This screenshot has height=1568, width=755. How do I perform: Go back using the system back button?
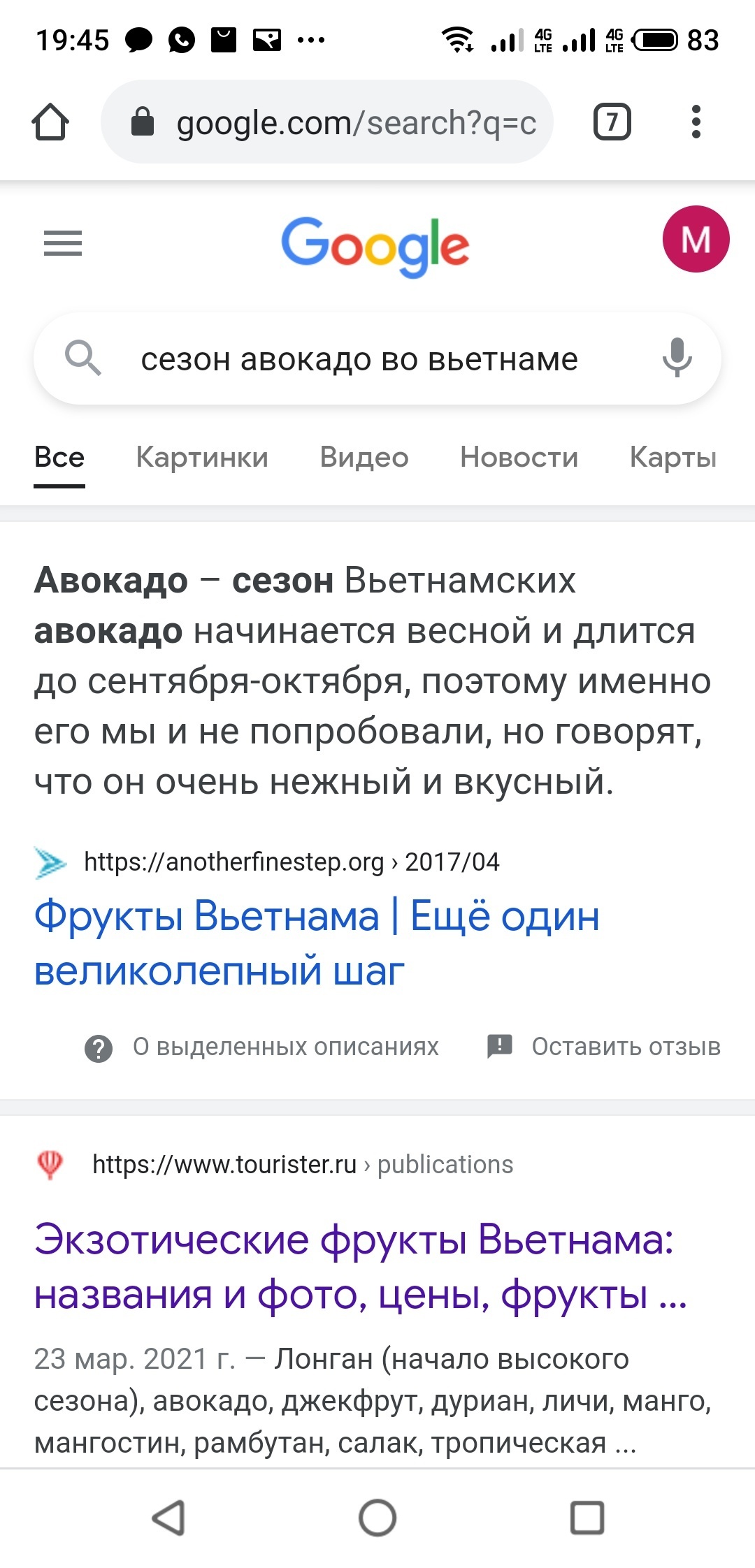[168, 1518]
